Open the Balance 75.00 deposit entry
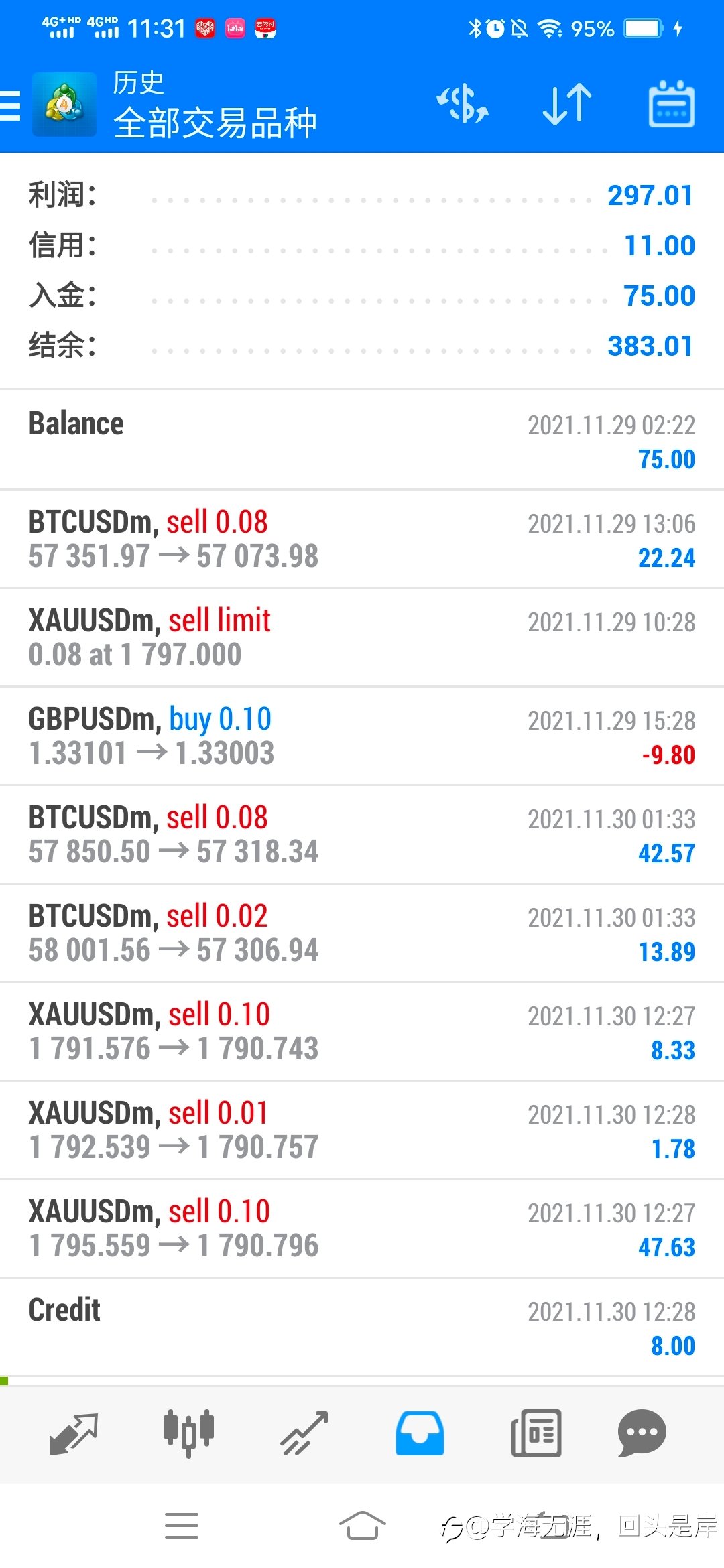The height and width of the screenshot is (1568, 724). click(362, 440)
